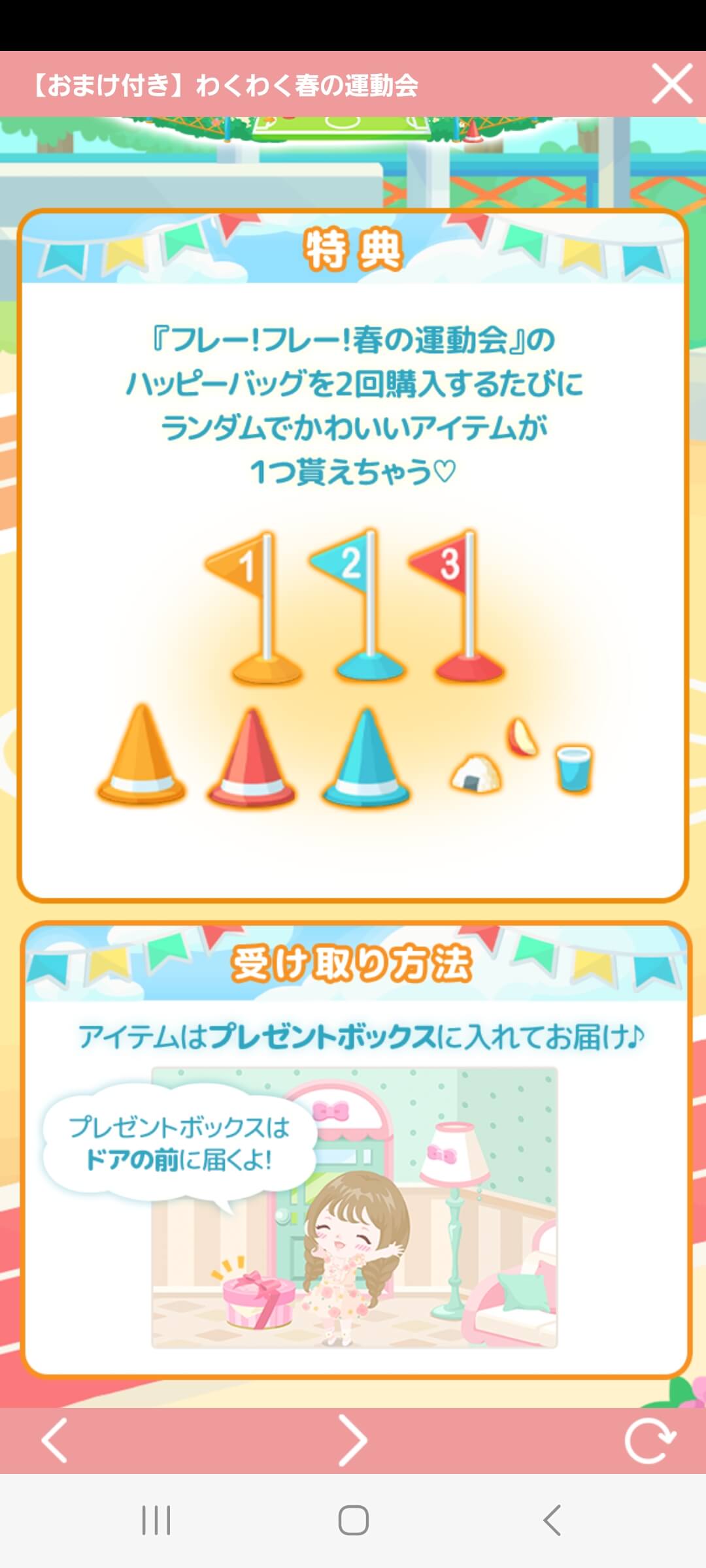Tap the system back button
This screenshot has width=706, height=1568.
(552, 1520)
